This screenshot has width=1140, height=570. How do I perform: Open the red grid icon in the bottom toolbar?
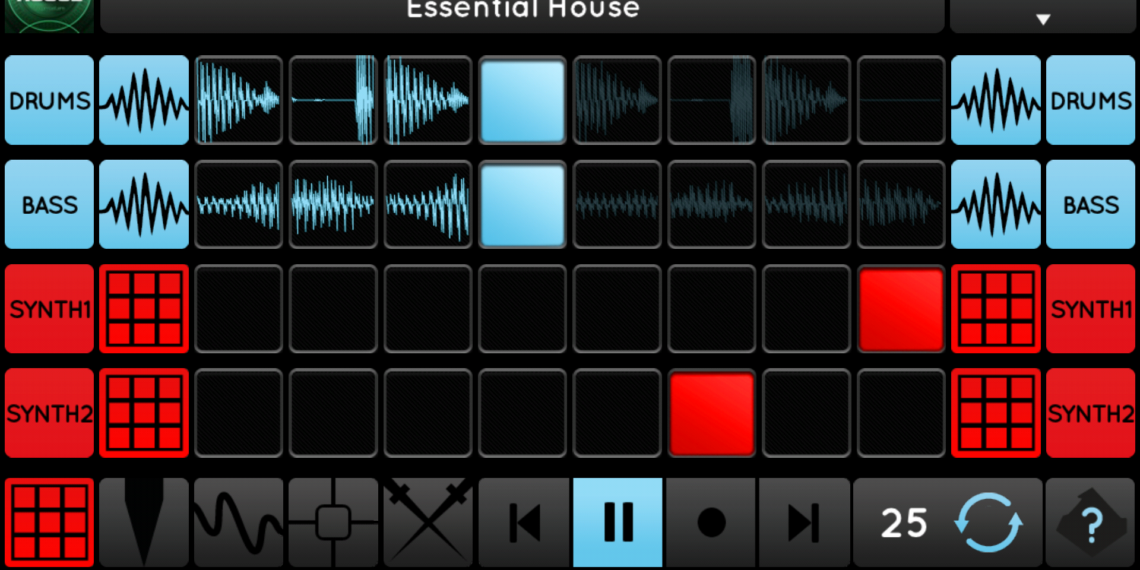[x=49, y=522]
